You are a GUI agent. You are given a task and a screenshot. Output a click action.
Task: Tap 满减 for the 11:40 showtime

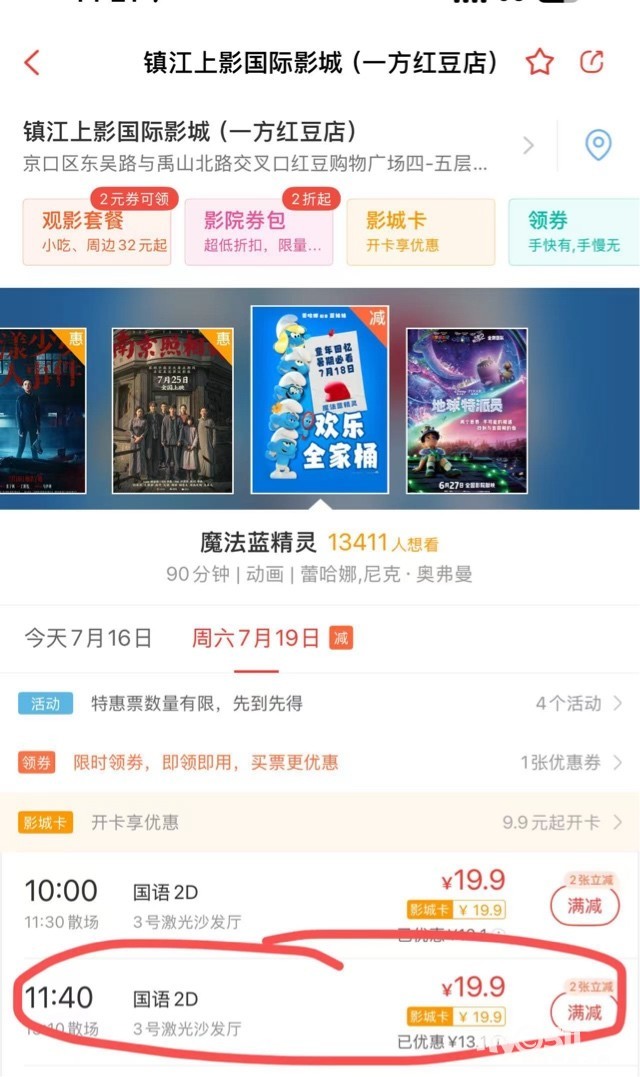click(x=585, y=1011)
